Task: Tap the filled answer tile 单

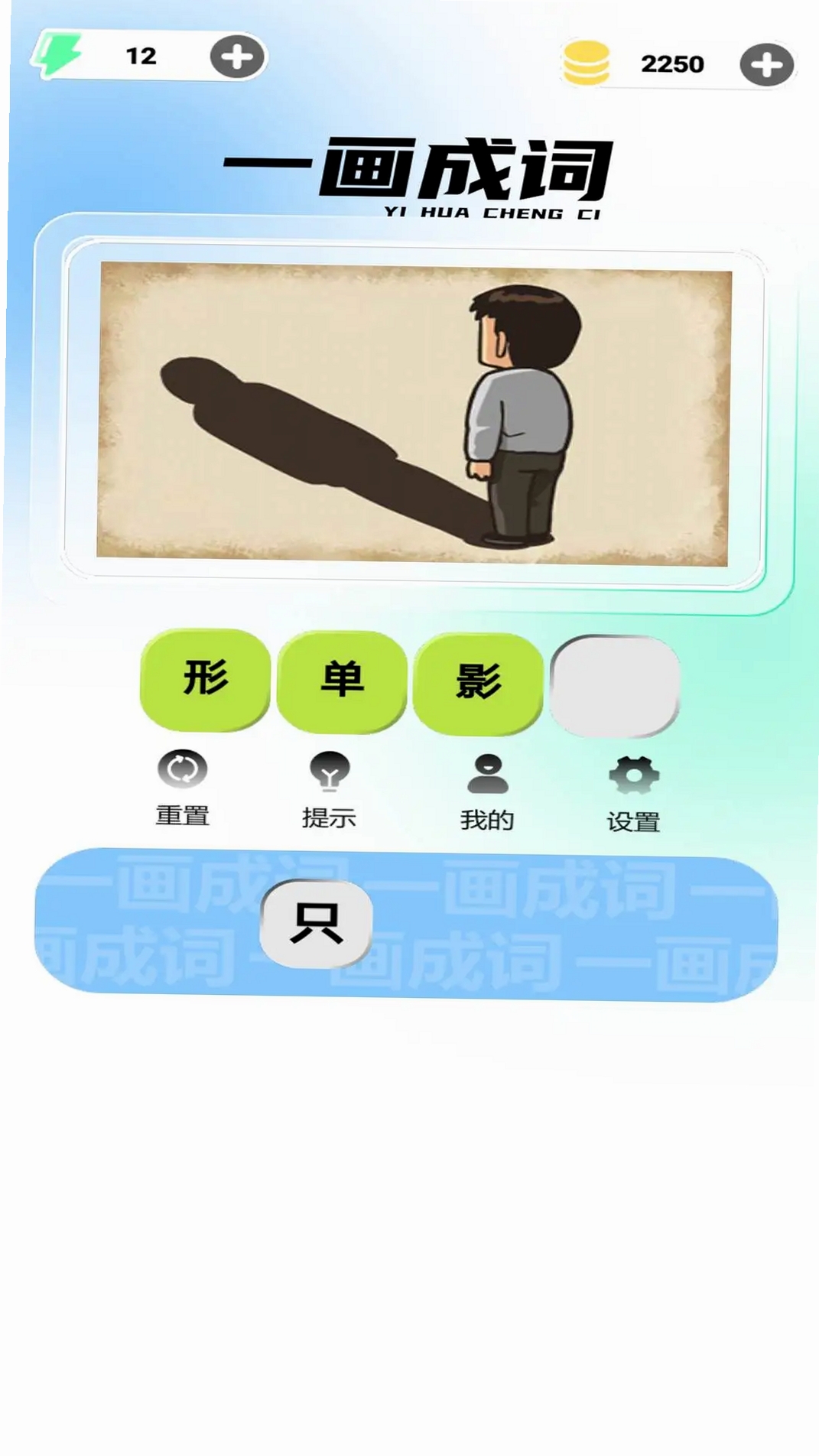Action: pos(341,681)
